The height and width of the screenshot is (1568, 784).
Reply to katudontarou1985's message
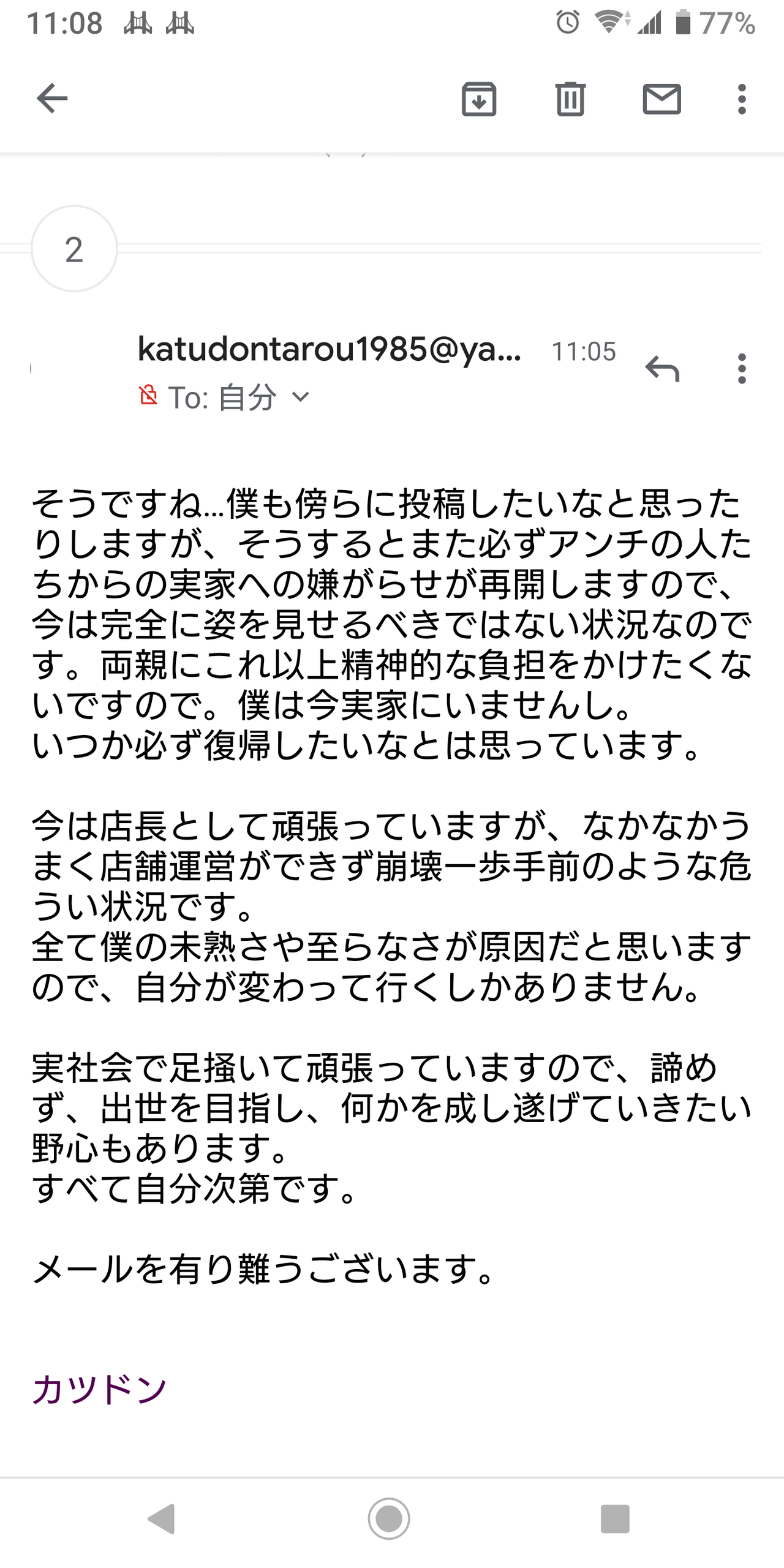click(662, 368)
